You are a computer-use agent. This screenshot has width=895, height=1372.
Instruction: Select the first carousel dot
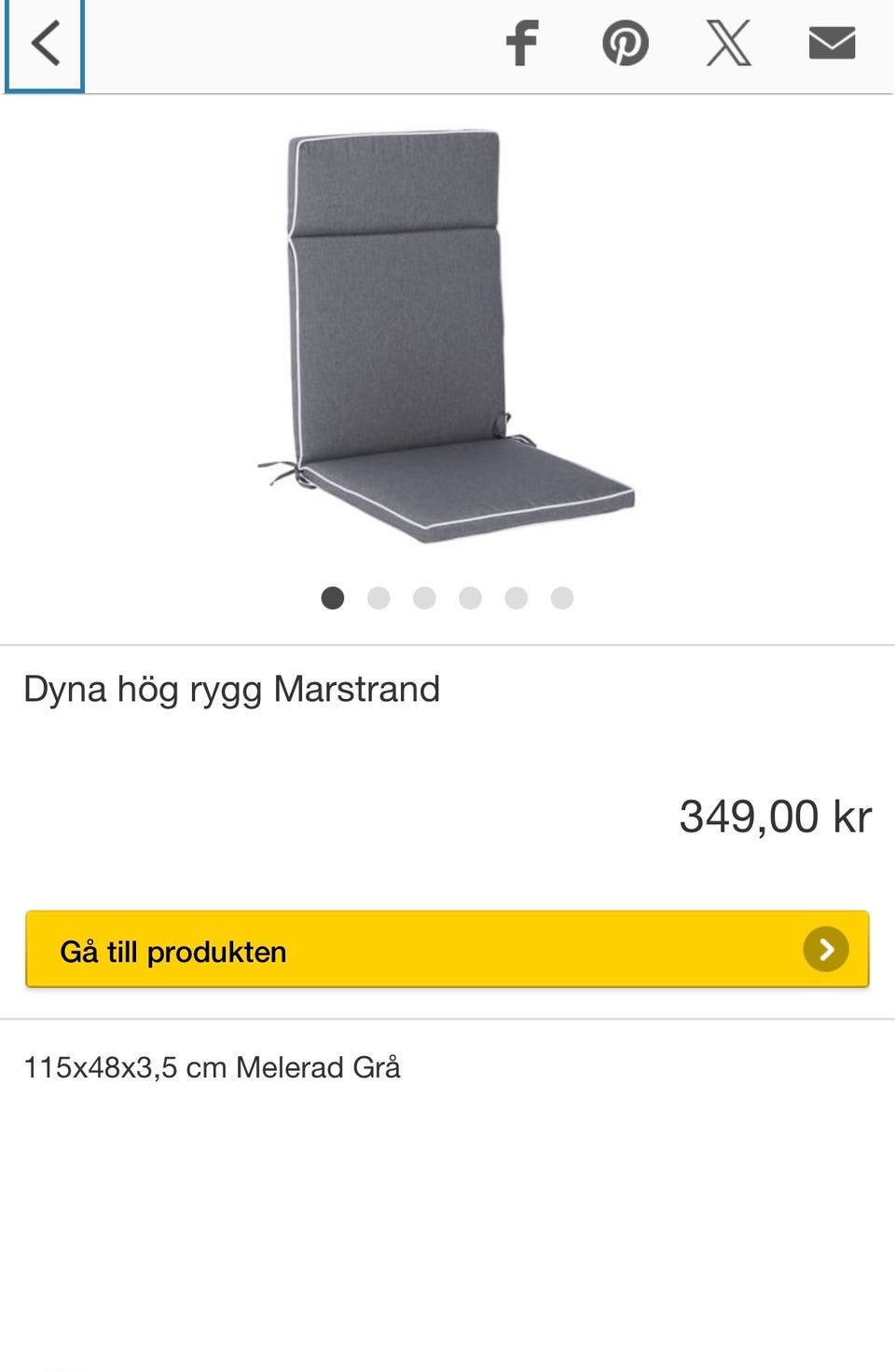[333, 597]
